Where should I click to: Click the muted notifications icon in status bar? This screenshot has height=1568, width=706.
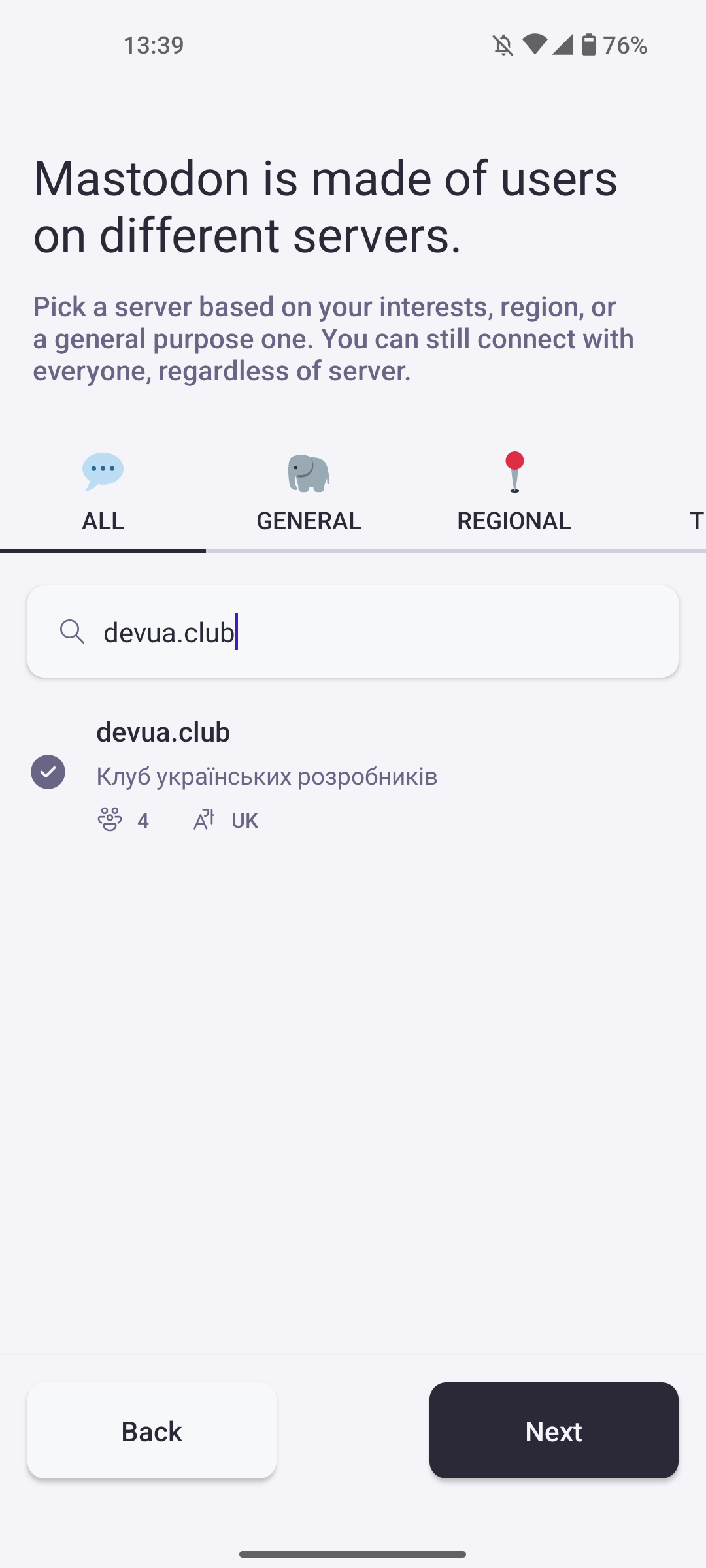502,44
